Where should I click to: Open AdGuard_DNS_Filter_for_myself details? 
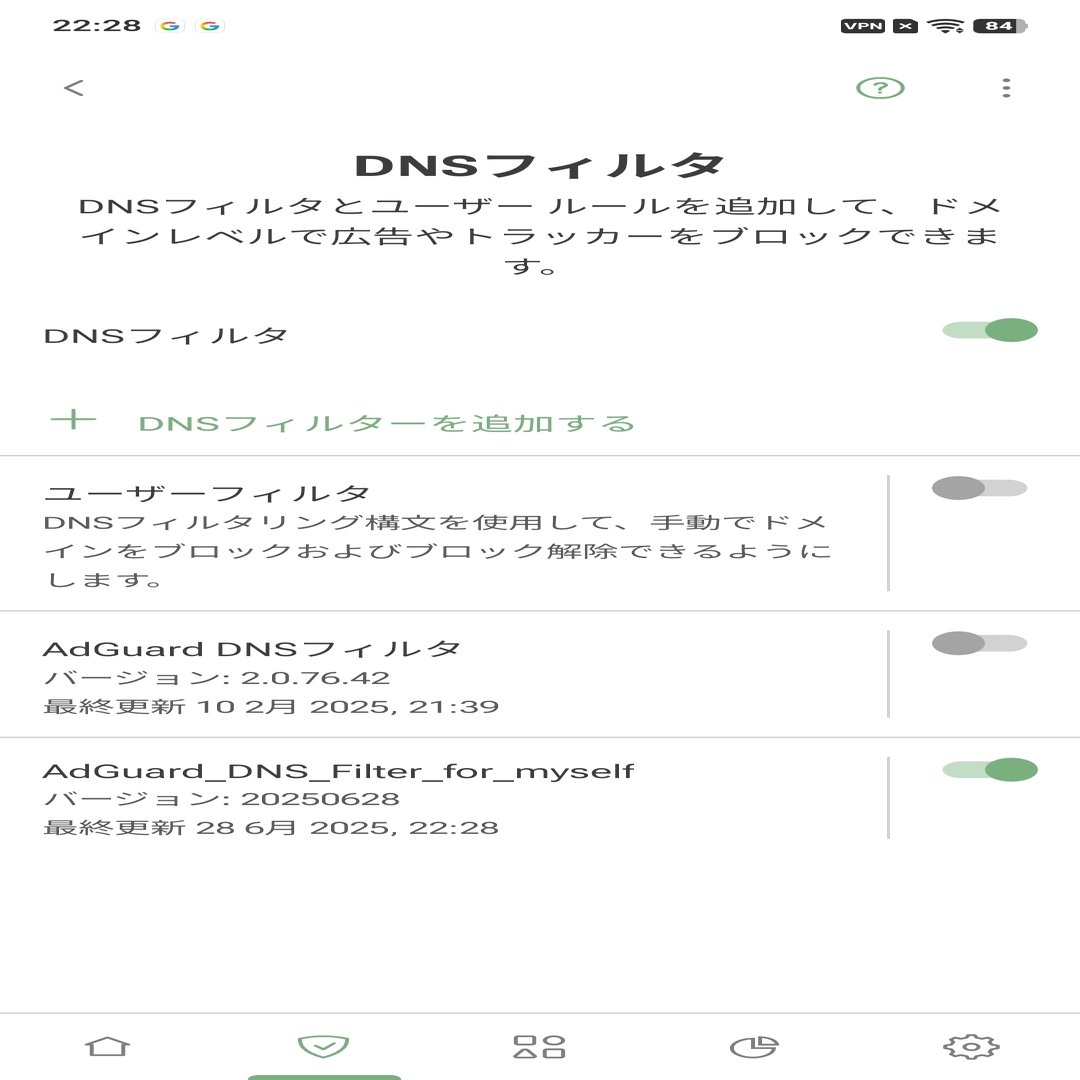[x=440, y=798]
